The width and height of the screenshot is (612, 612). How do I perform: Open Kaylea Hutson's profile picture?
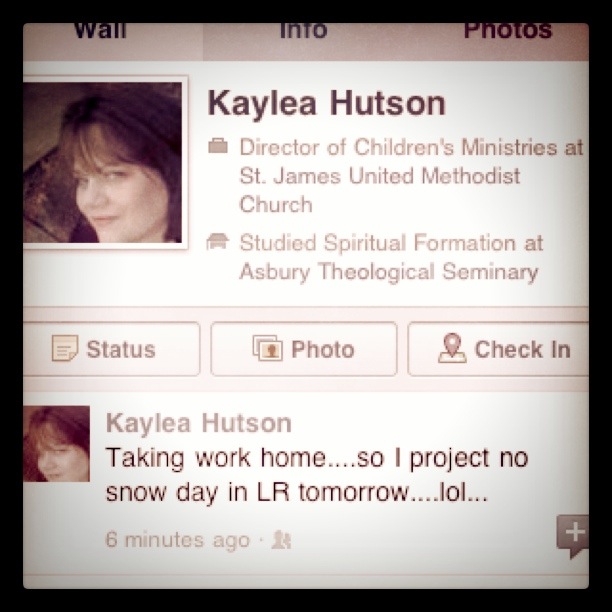[103, 162]
